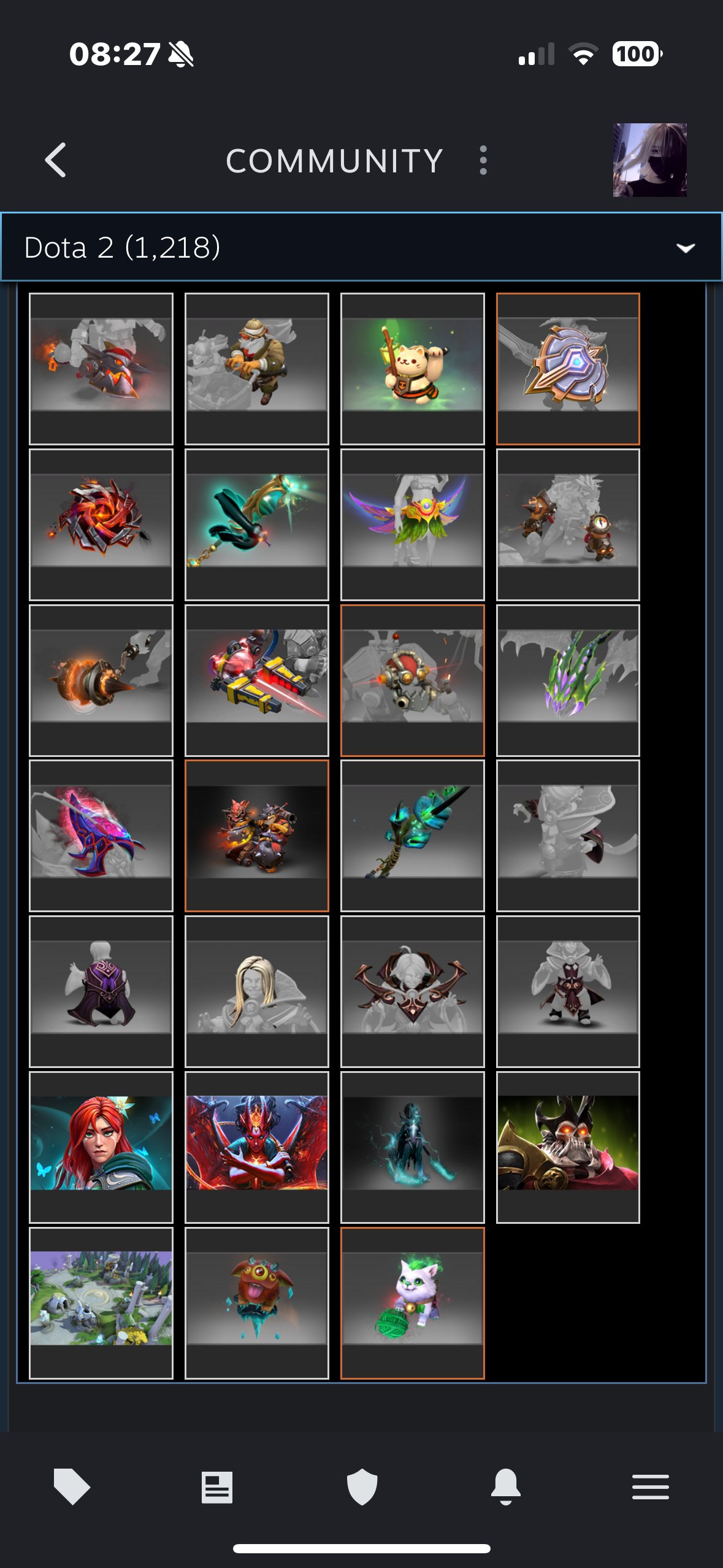Select the red demon queen artwork item
Viewport: 723px width, 1568px height.
[257, 1147]
